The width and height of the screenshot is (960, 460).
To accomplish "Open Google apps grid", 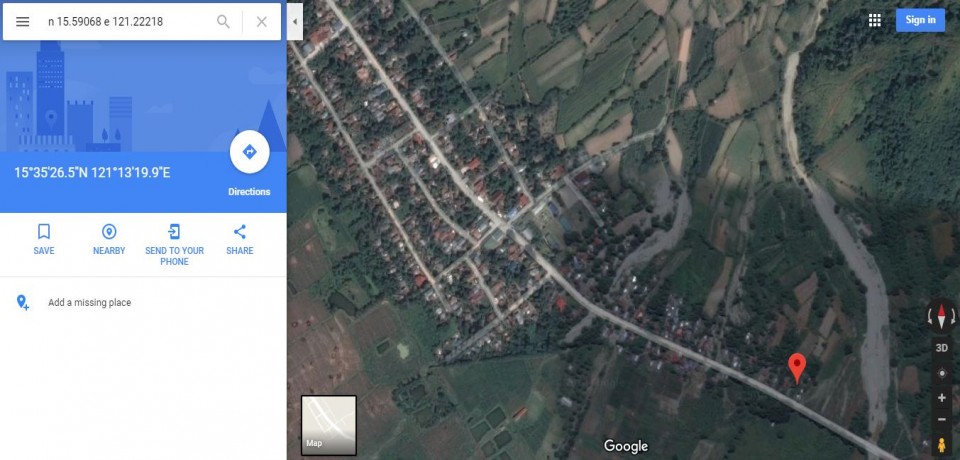I will pos(875,20).
